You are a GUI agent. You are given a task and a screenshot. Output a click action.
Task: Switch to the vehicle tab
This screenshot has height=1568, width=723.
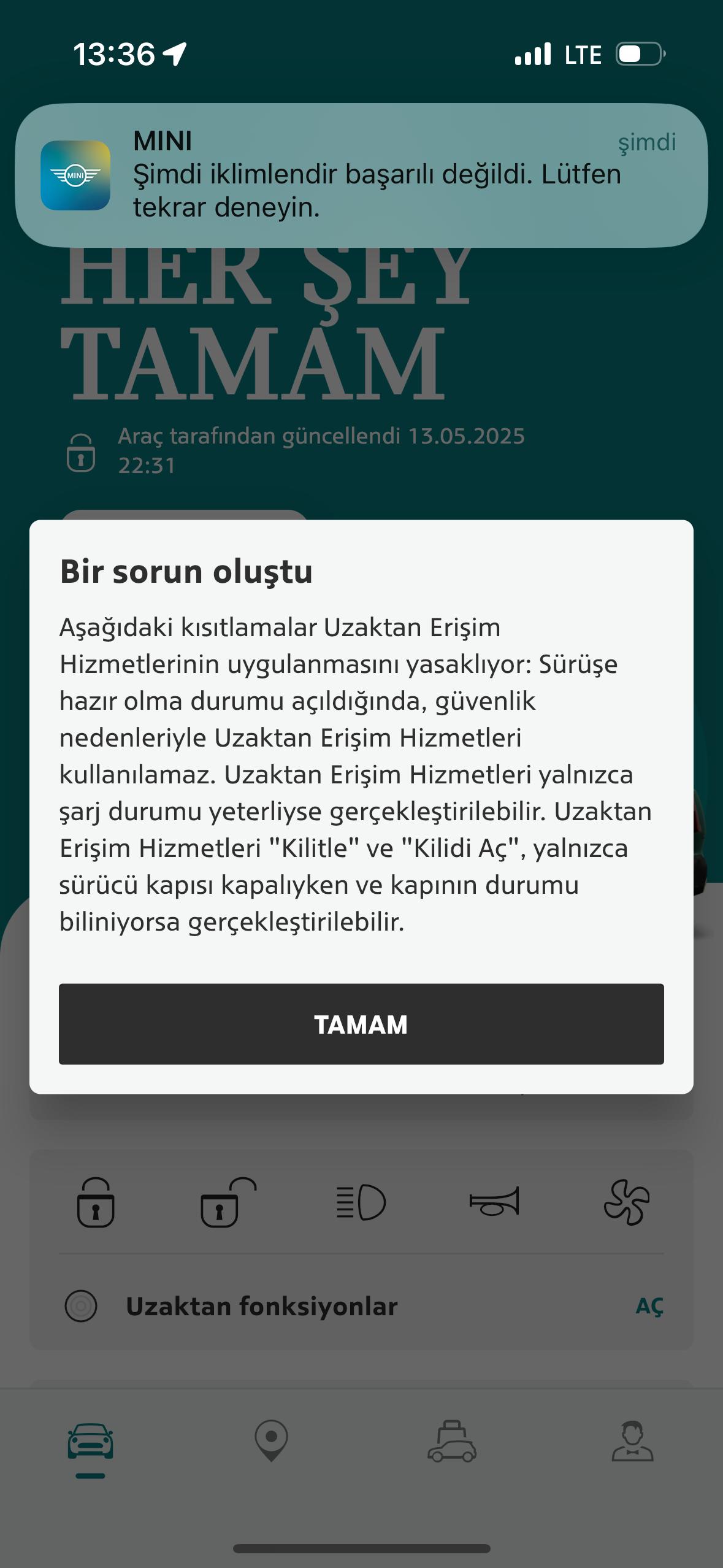(90, 1442)
